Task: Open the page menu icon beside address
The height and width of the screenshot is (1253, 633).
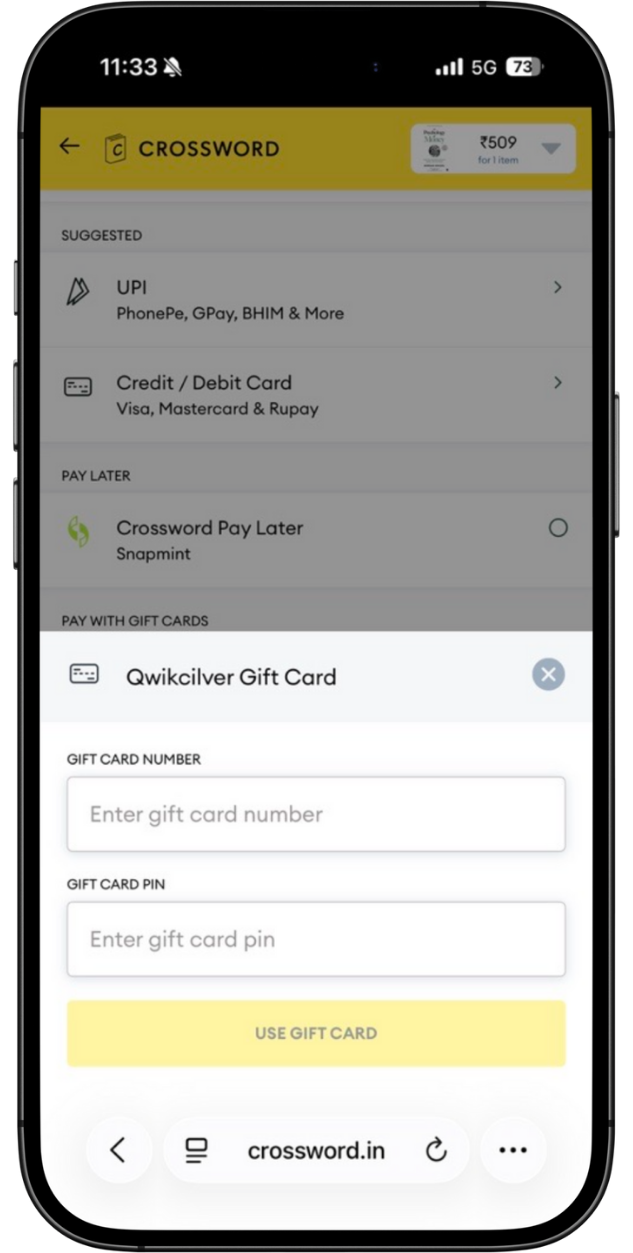Action: coord(197,1150)
